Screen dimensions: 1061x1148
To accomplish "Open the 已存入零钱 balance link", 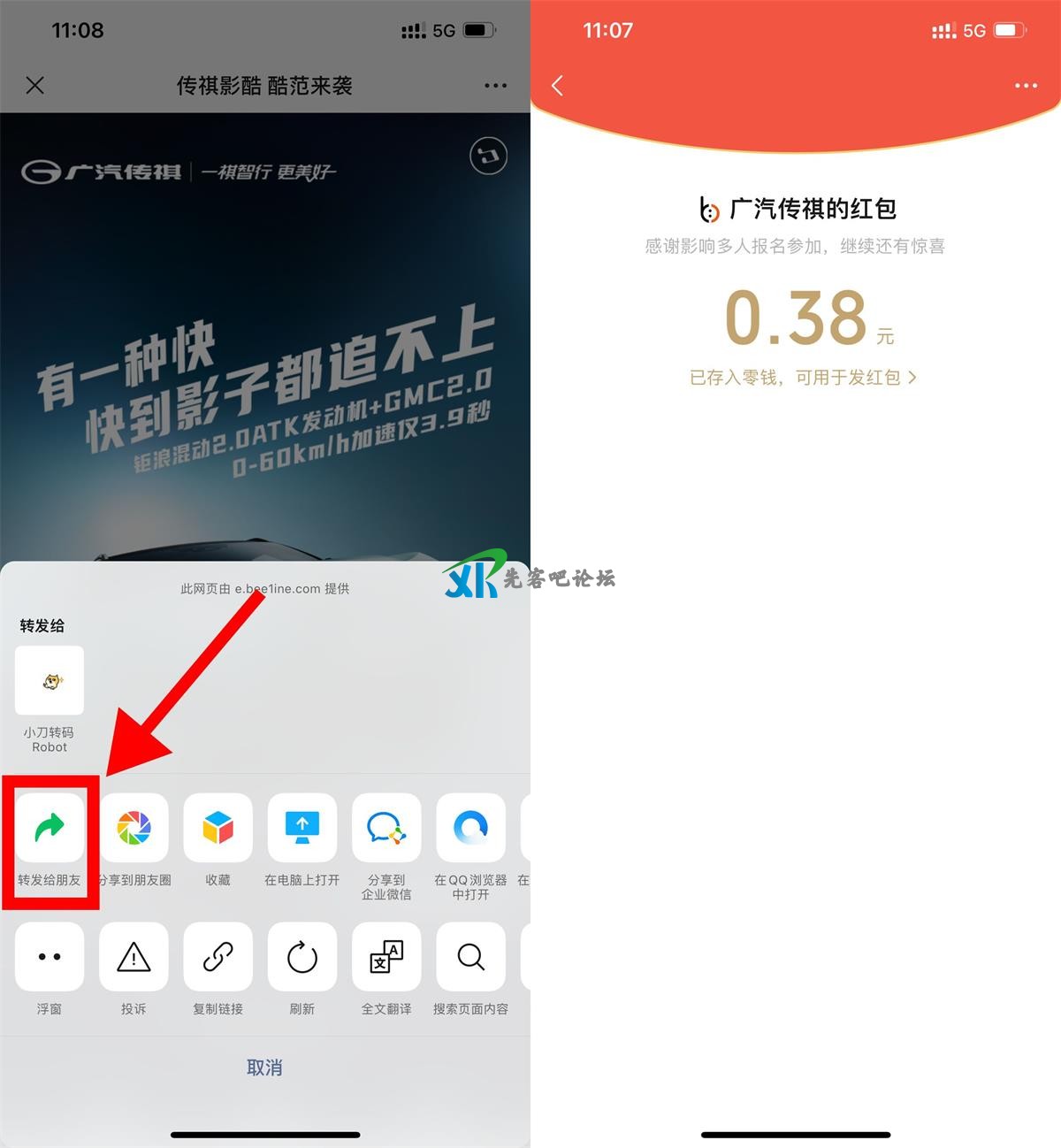I will (x=803, y=378).
